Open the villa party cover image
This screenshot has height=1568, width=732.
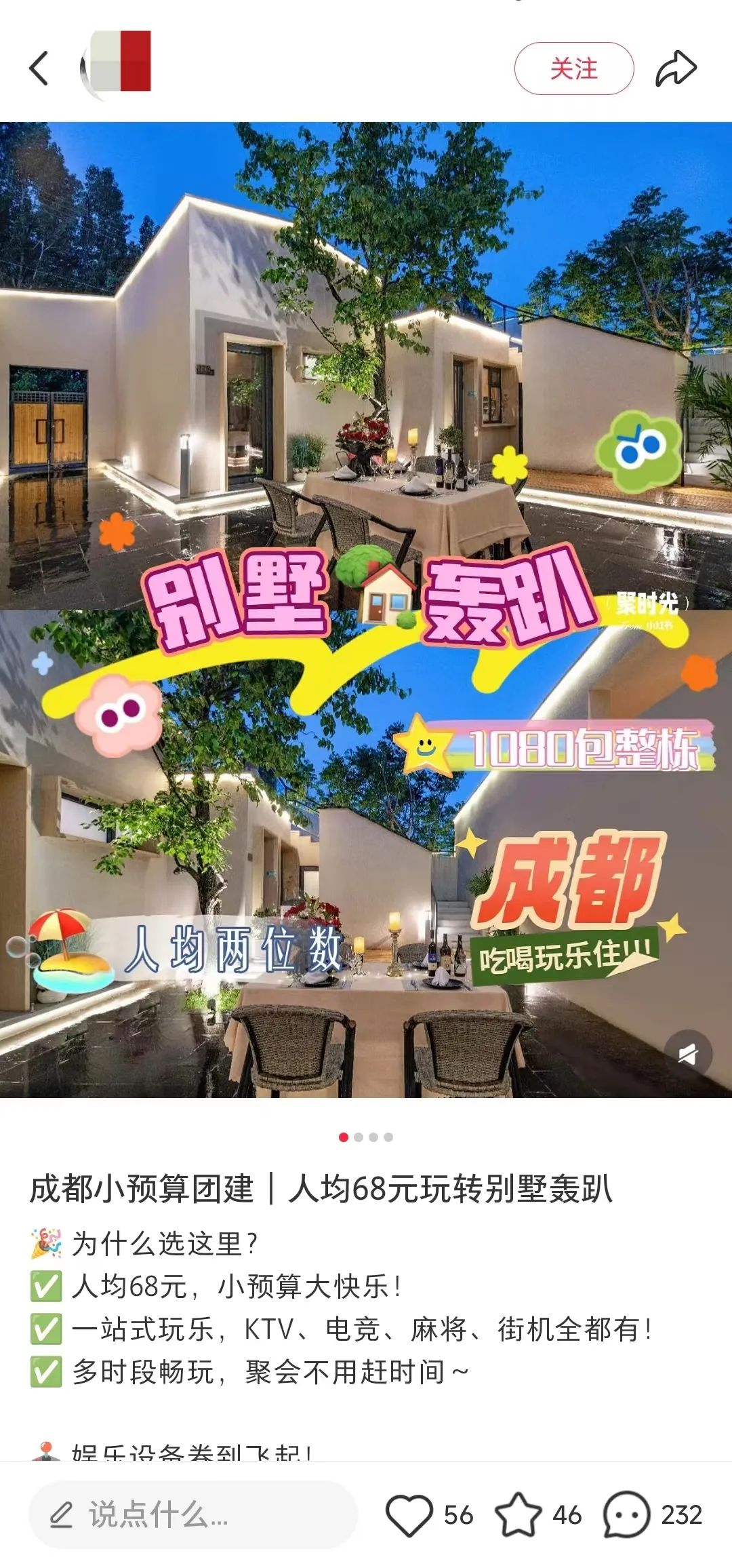tap(366, 609)
